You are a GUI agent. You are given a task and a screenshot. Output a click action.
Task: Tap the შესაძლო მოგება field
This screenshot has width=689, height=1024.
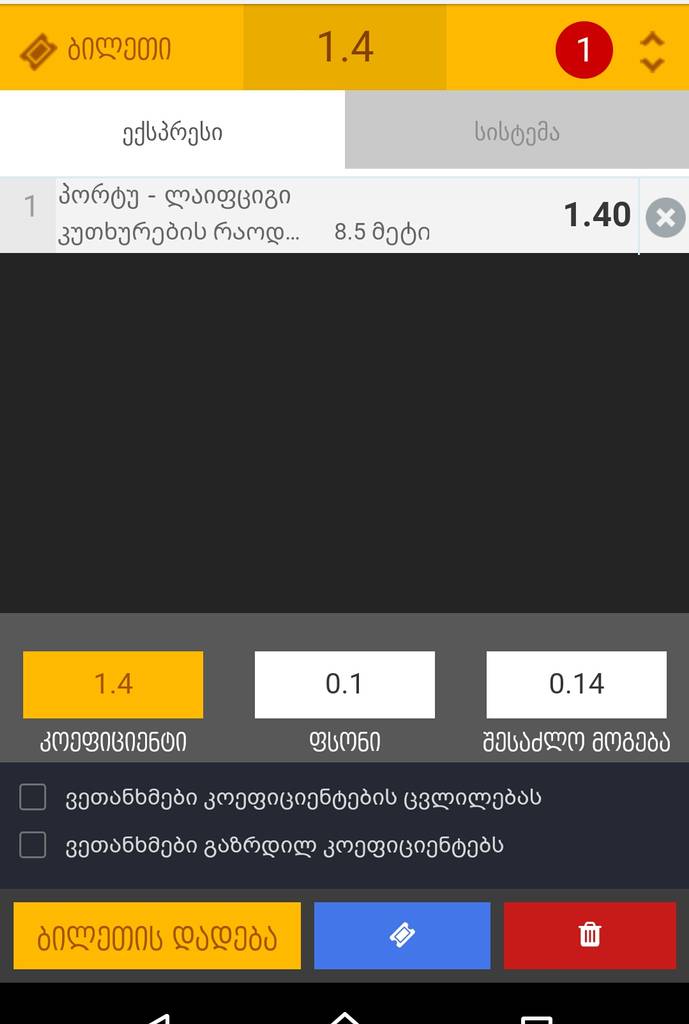click(x=576, y=684)
